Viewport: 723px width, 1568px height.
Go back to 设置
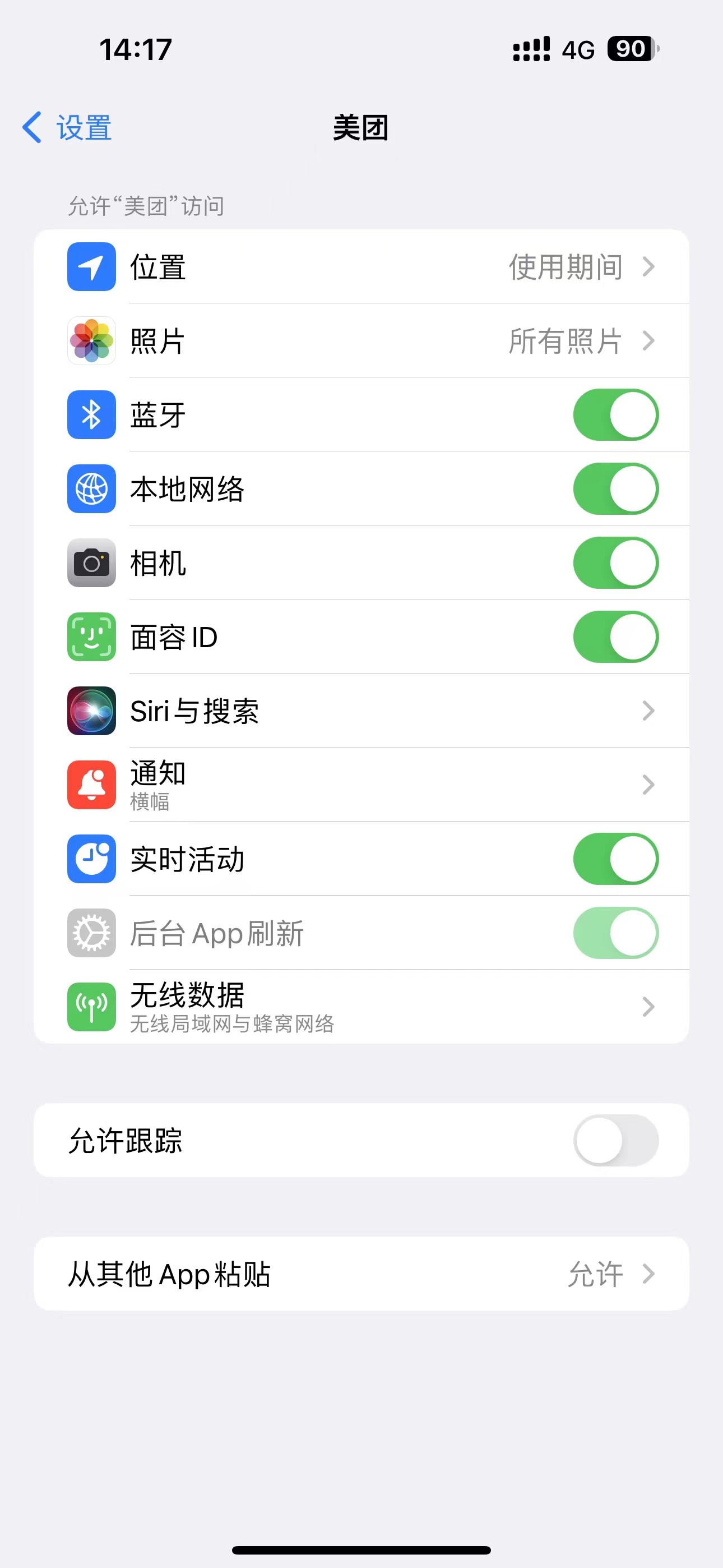67,128
